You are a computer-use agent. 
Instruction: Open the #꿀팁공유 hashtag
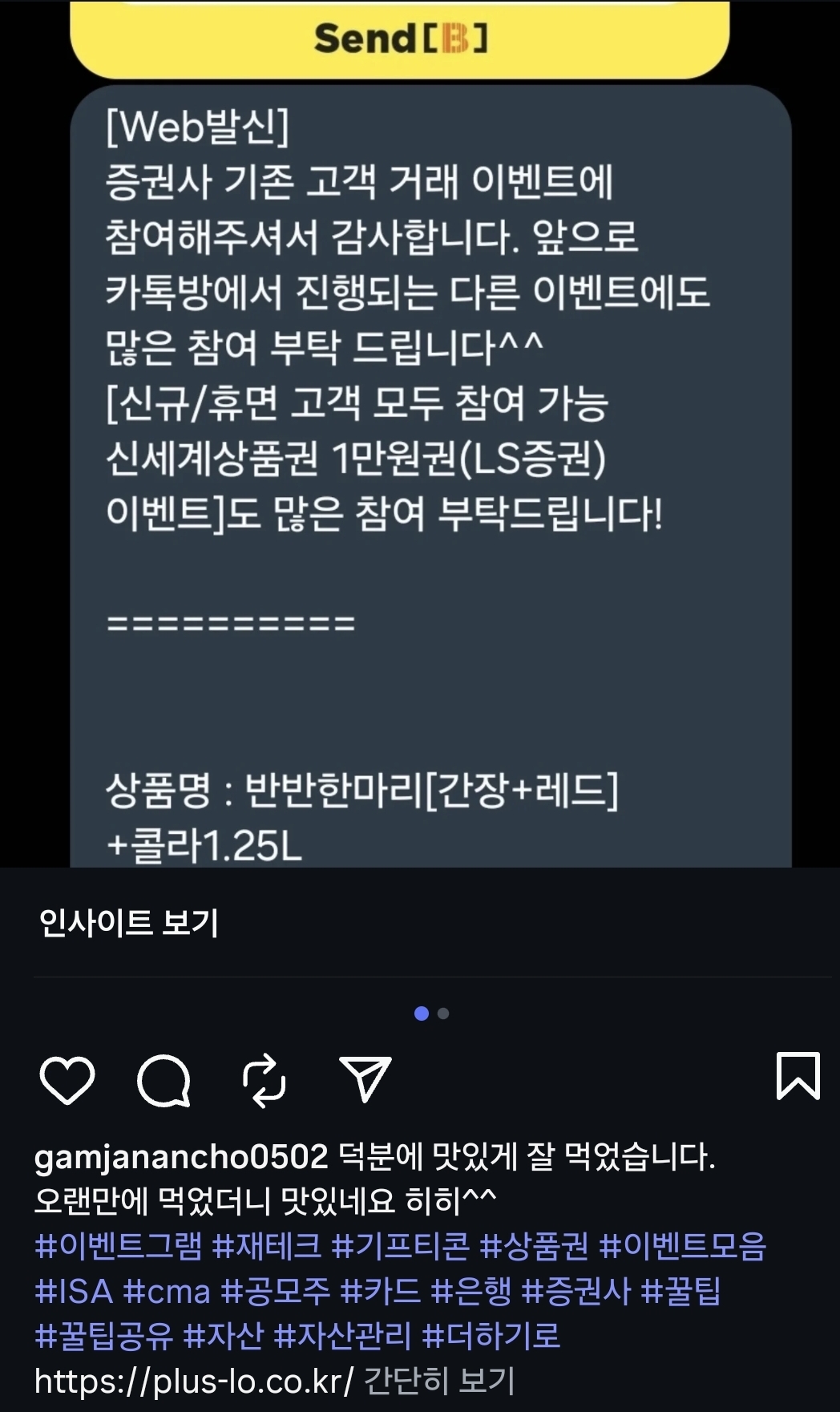click(x=104, y=1336)
